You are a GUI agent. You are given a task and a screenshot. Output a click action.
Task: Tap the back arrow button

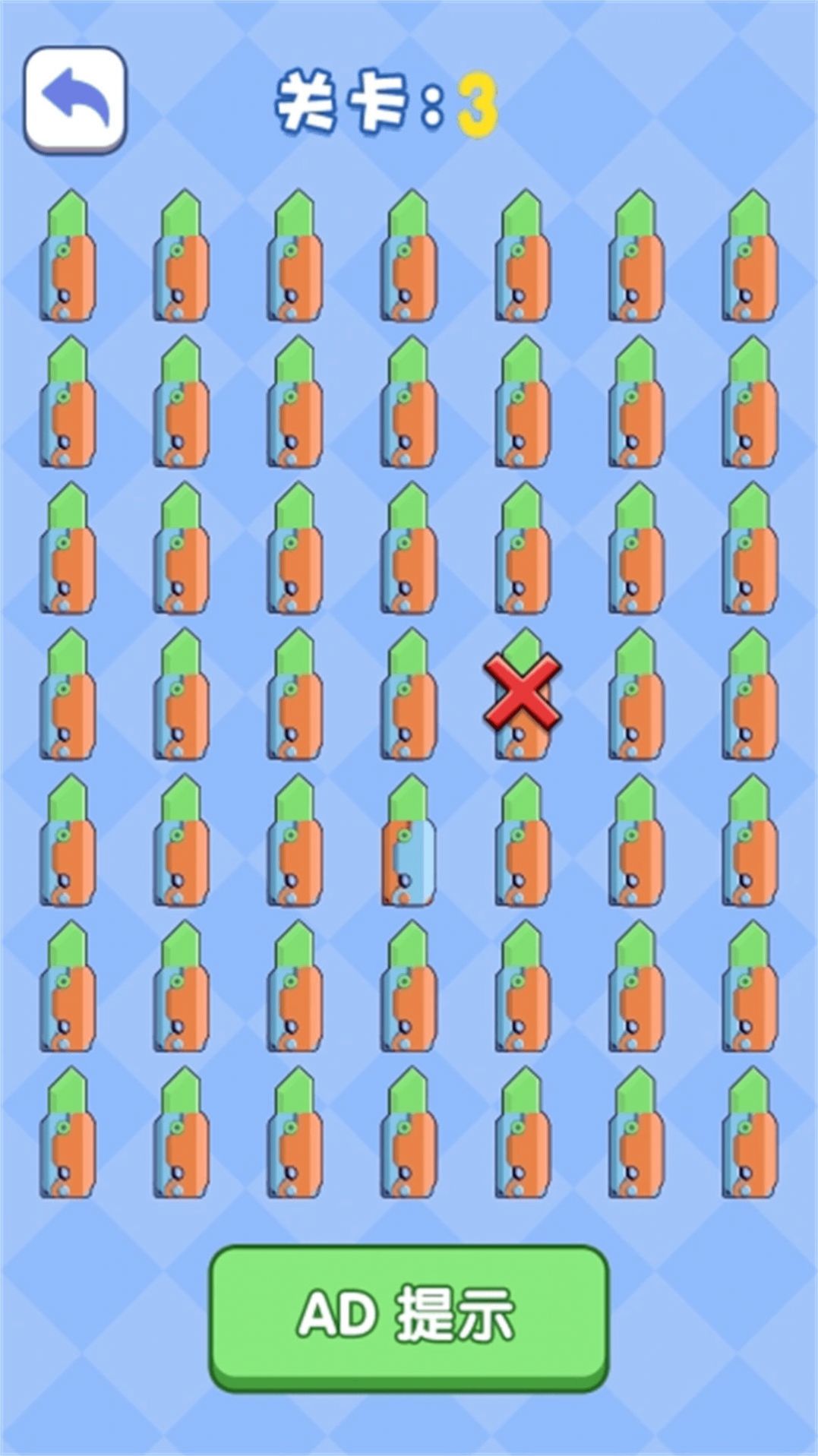coord(74,99)
